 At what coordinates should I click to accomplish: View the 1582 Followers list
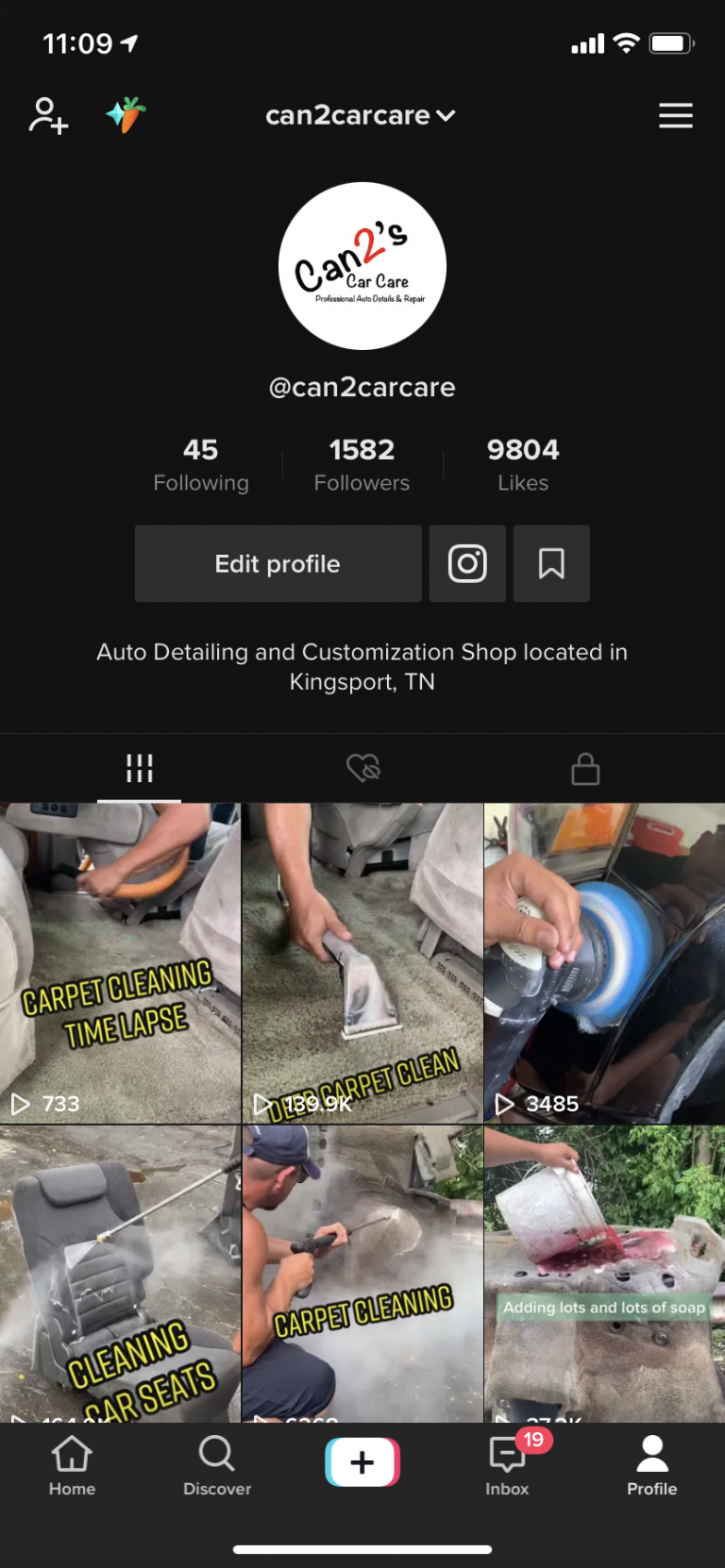click(x=362, y=464)
